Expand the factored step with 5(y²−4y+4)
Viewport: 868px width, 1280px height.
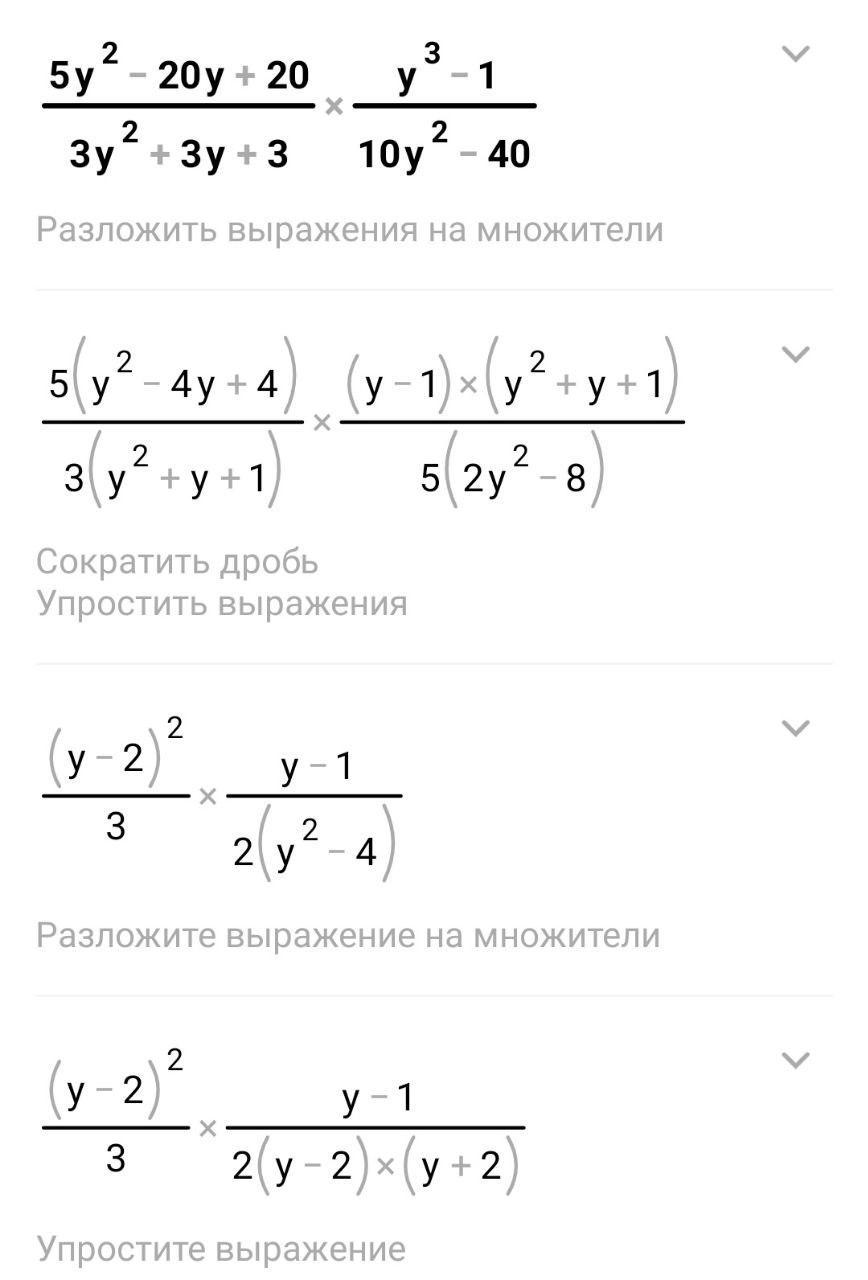795,354
